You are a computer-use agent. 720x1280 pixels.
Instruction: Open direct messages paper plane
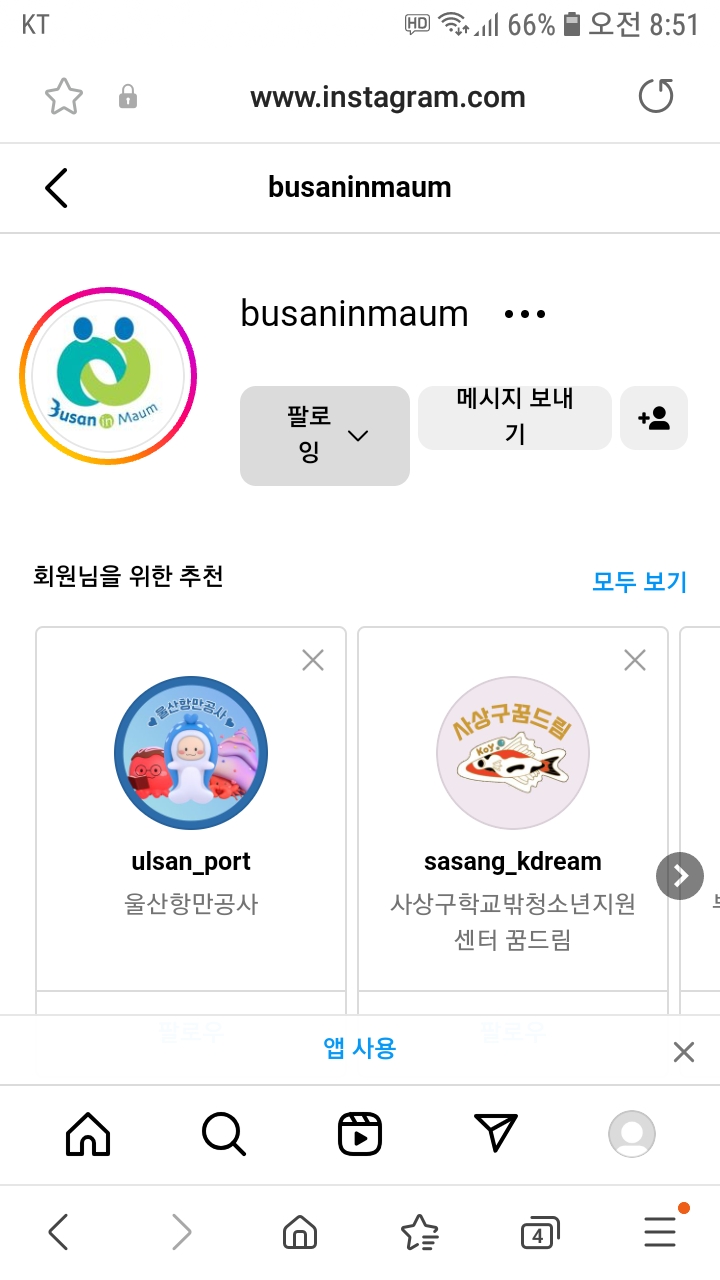click(496, 1134)
